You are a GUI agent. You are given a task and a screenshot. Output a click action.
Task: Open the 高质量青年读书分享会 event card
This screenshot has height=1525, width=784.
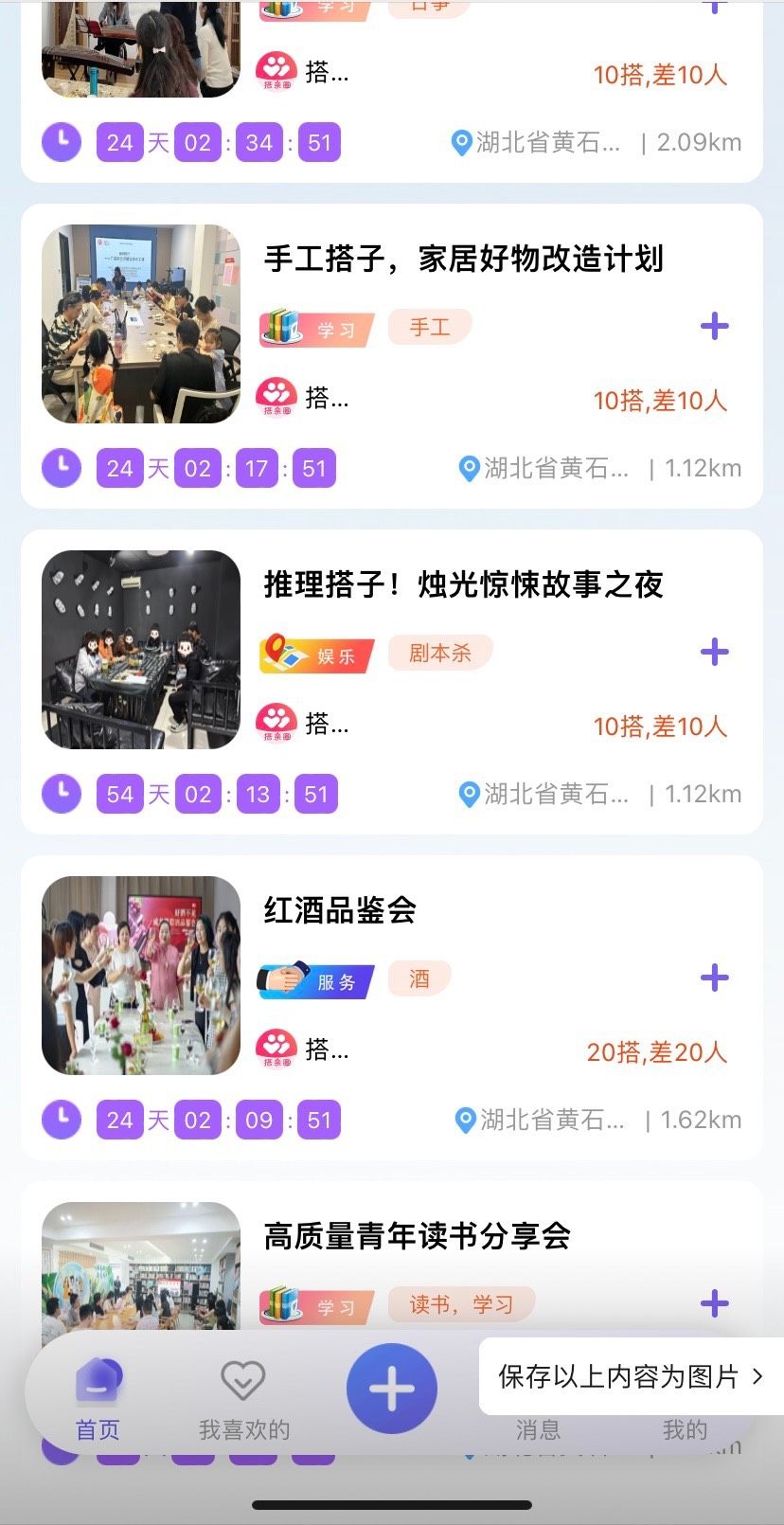417,1236
